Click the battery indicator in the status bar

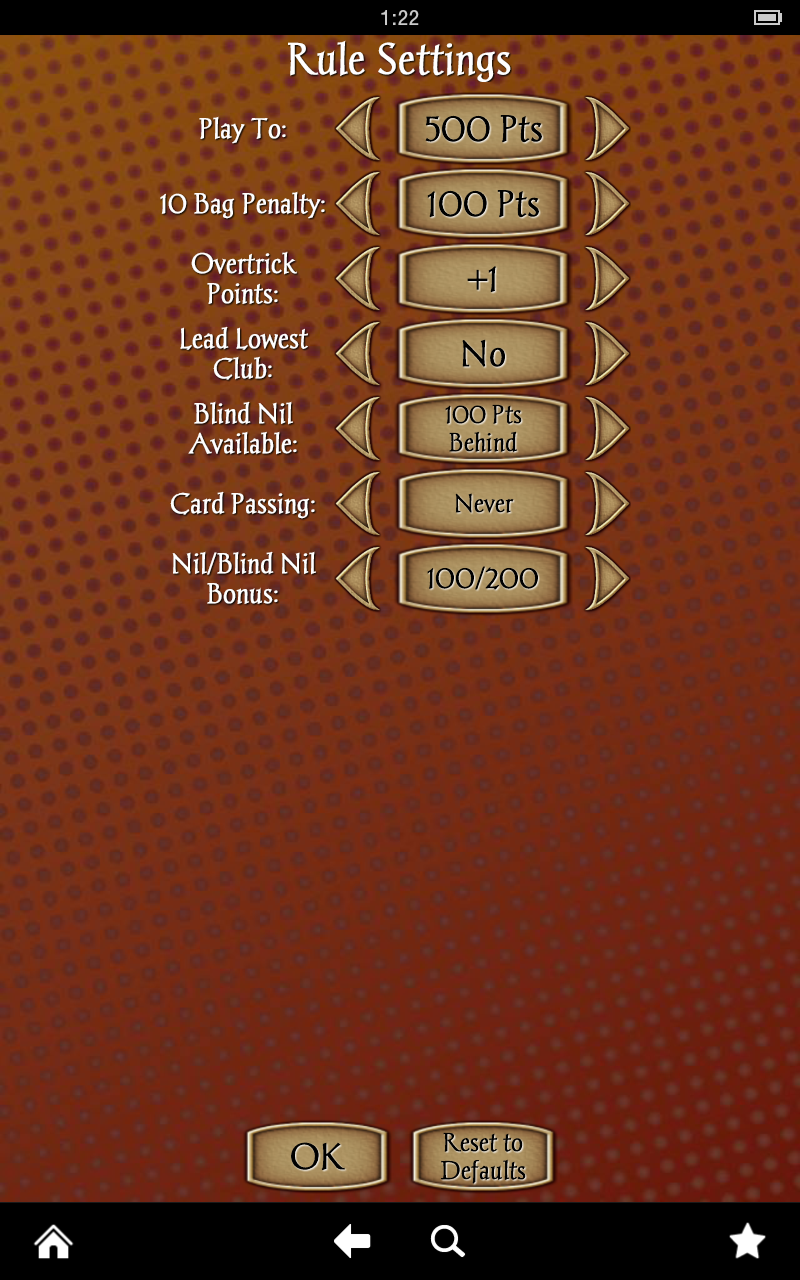pos(768,16)
